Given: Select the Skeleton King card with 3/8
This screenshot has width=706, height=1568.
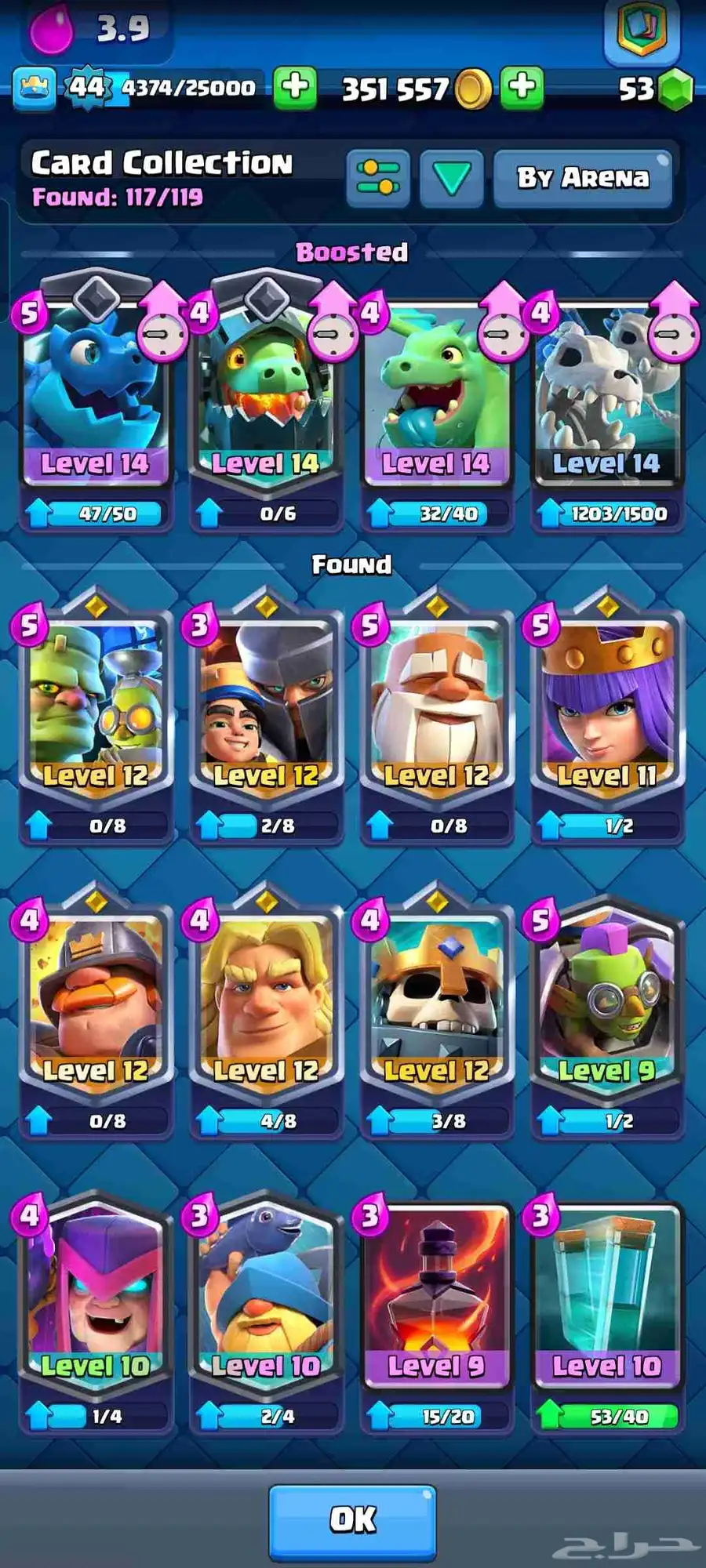Looking at the screenshot, I should pos(436,1004).
